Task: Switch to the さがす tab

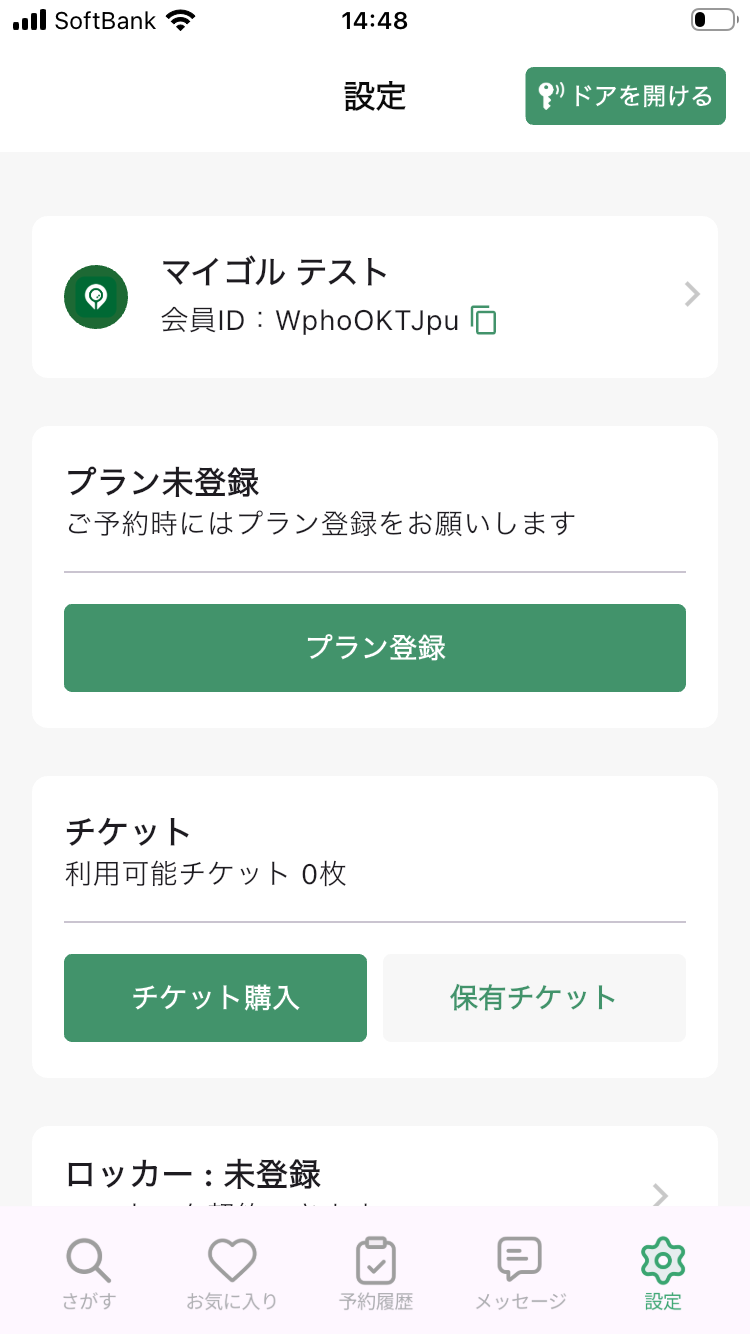Action: click(x=90, y=1272)
